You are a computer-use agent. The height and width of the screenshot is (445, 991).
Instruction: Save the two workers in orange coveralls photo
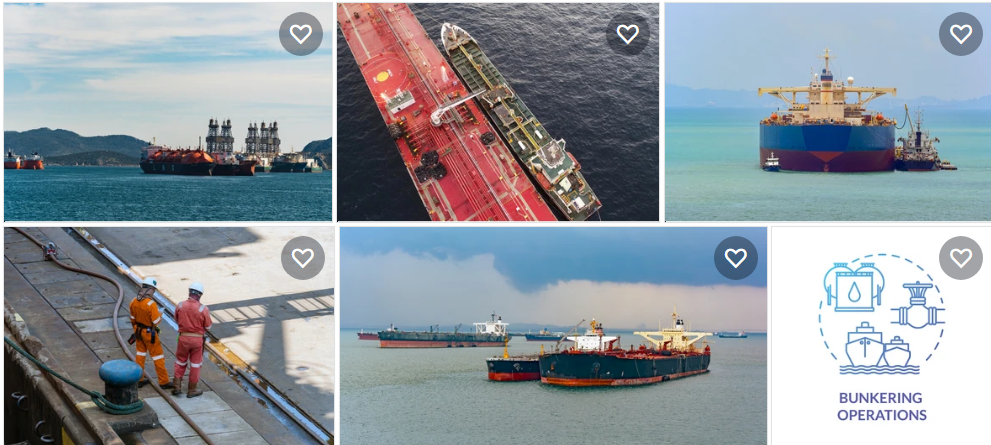click(302, 258)
